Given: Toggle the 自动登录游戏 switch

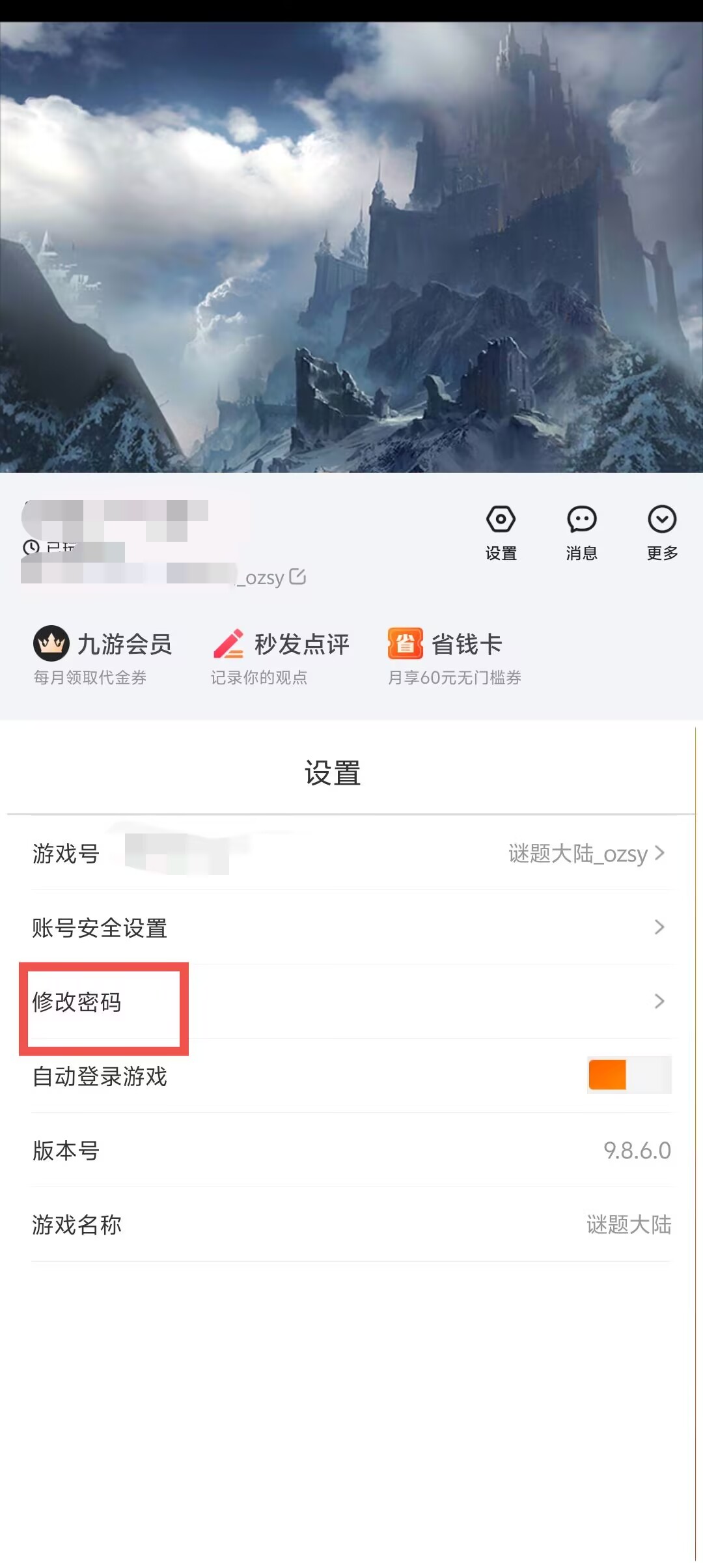Looking at the screenshot, I should (629, 1075).
